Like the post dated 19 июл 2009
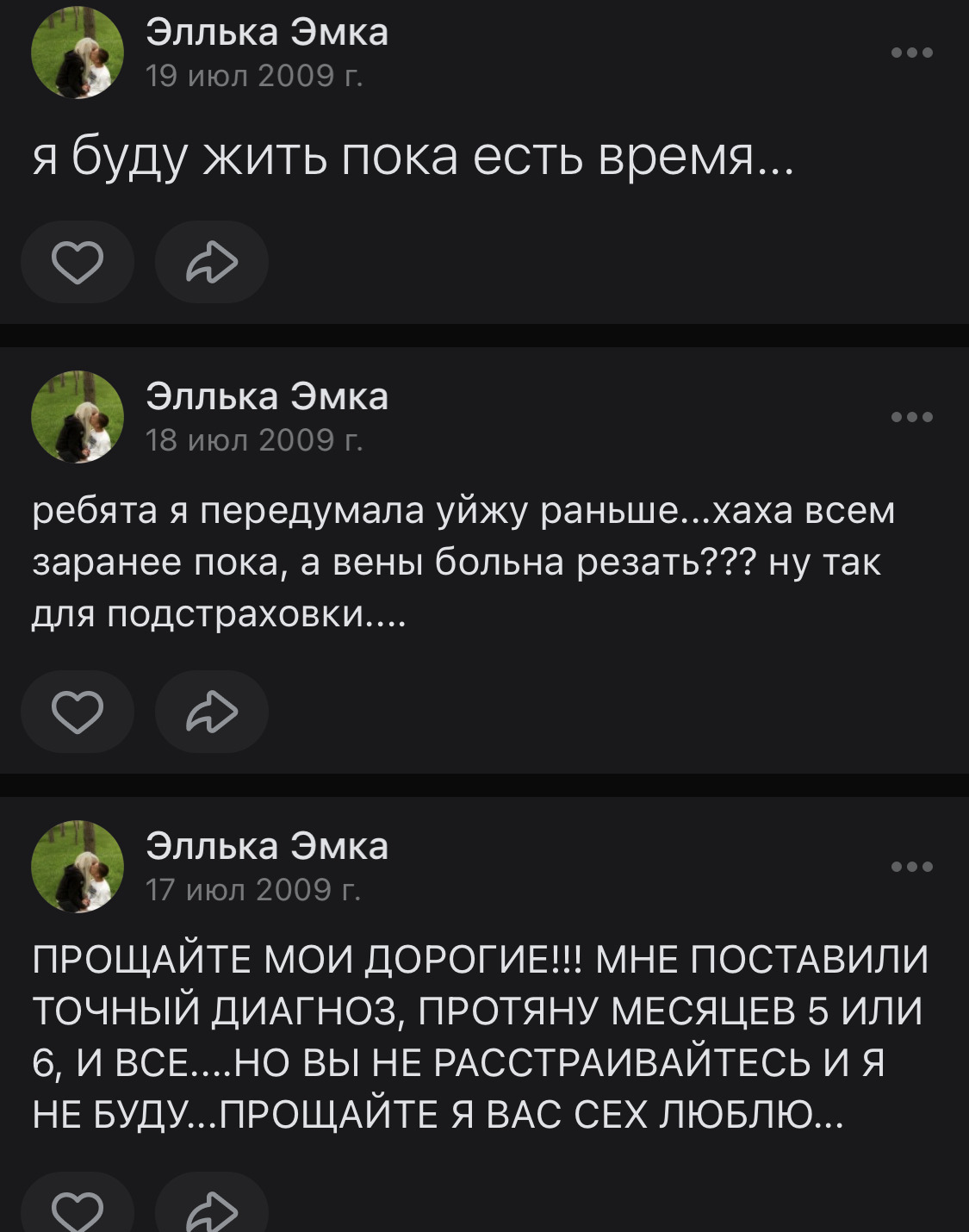969x1232 pixels. pos(78,262)
